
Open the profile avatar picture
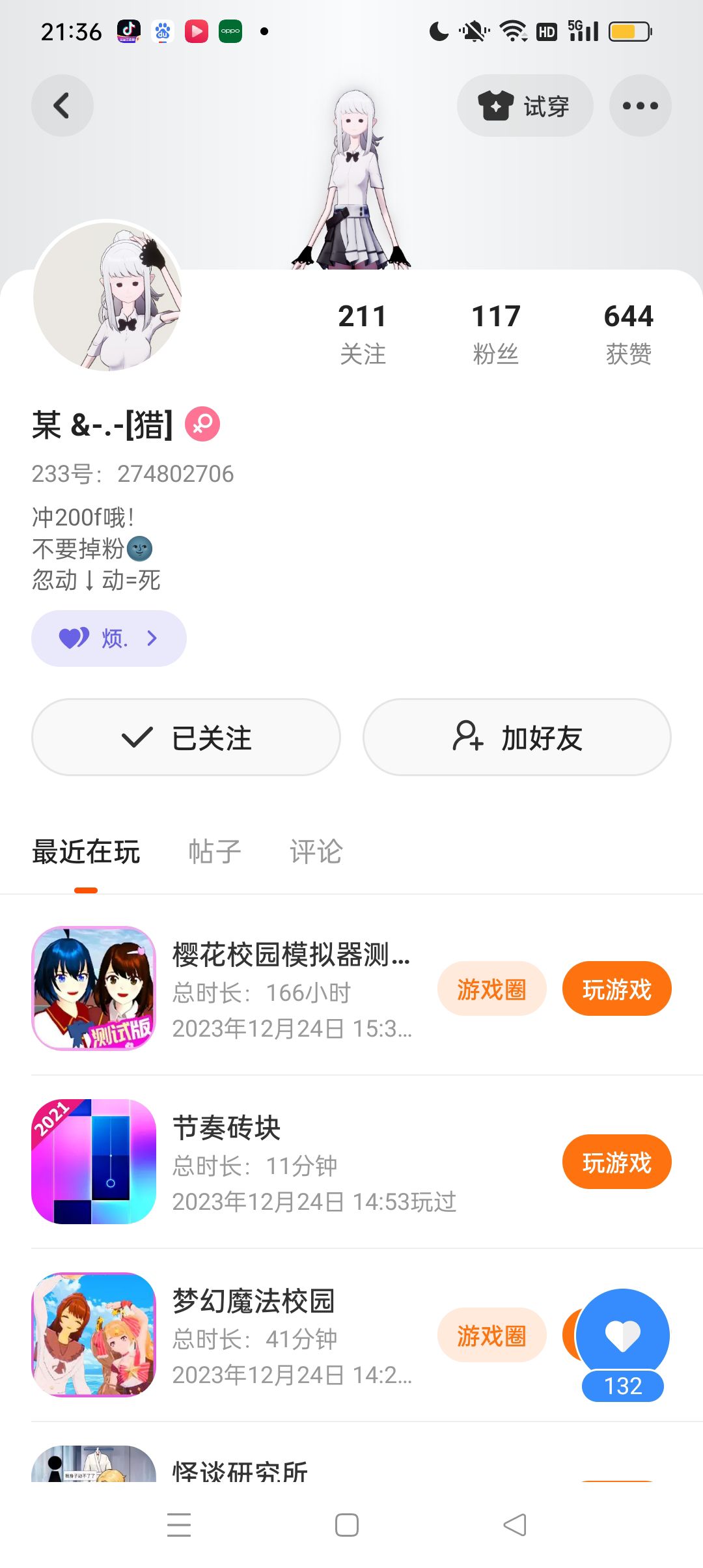coord(107,296)
